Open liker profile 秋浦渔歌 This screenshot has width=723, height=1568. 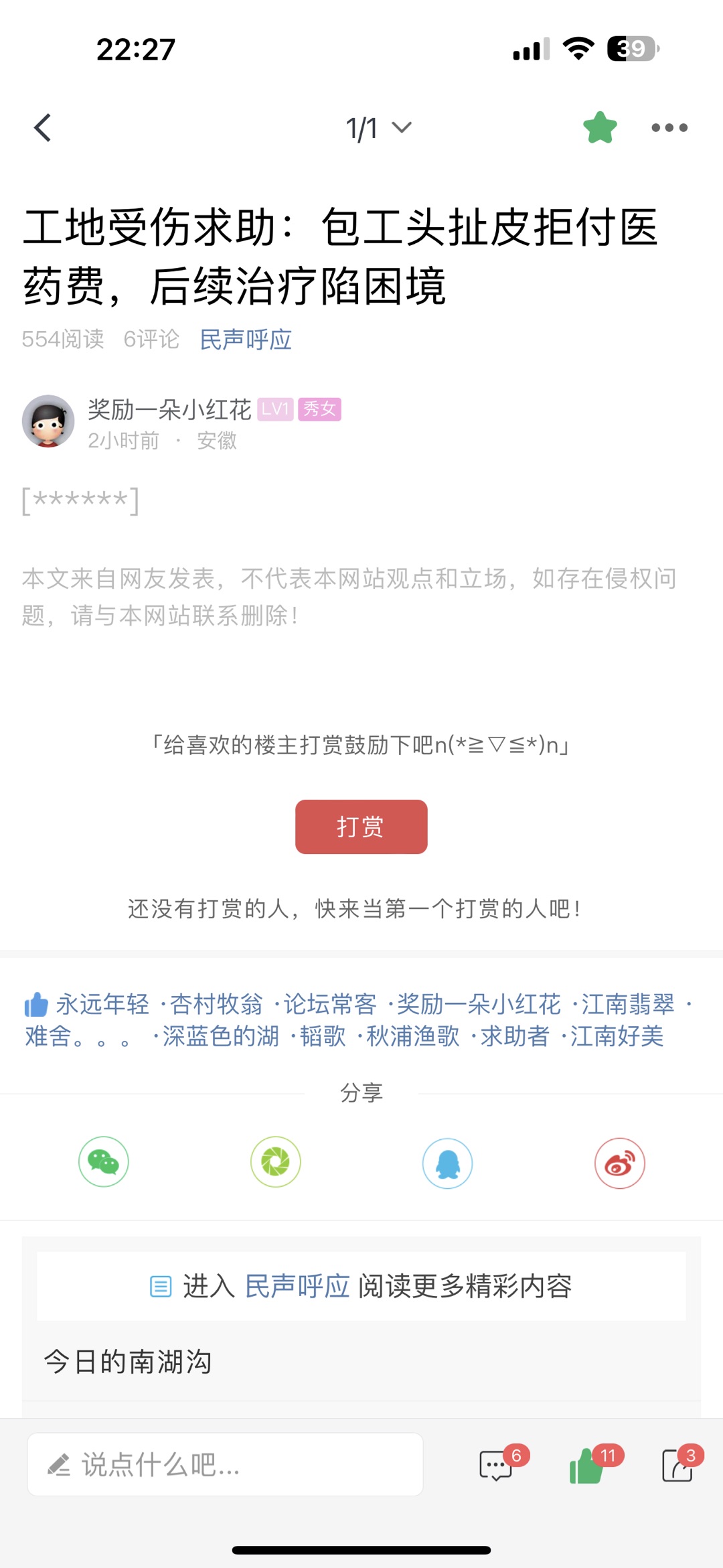[412, 1036]
